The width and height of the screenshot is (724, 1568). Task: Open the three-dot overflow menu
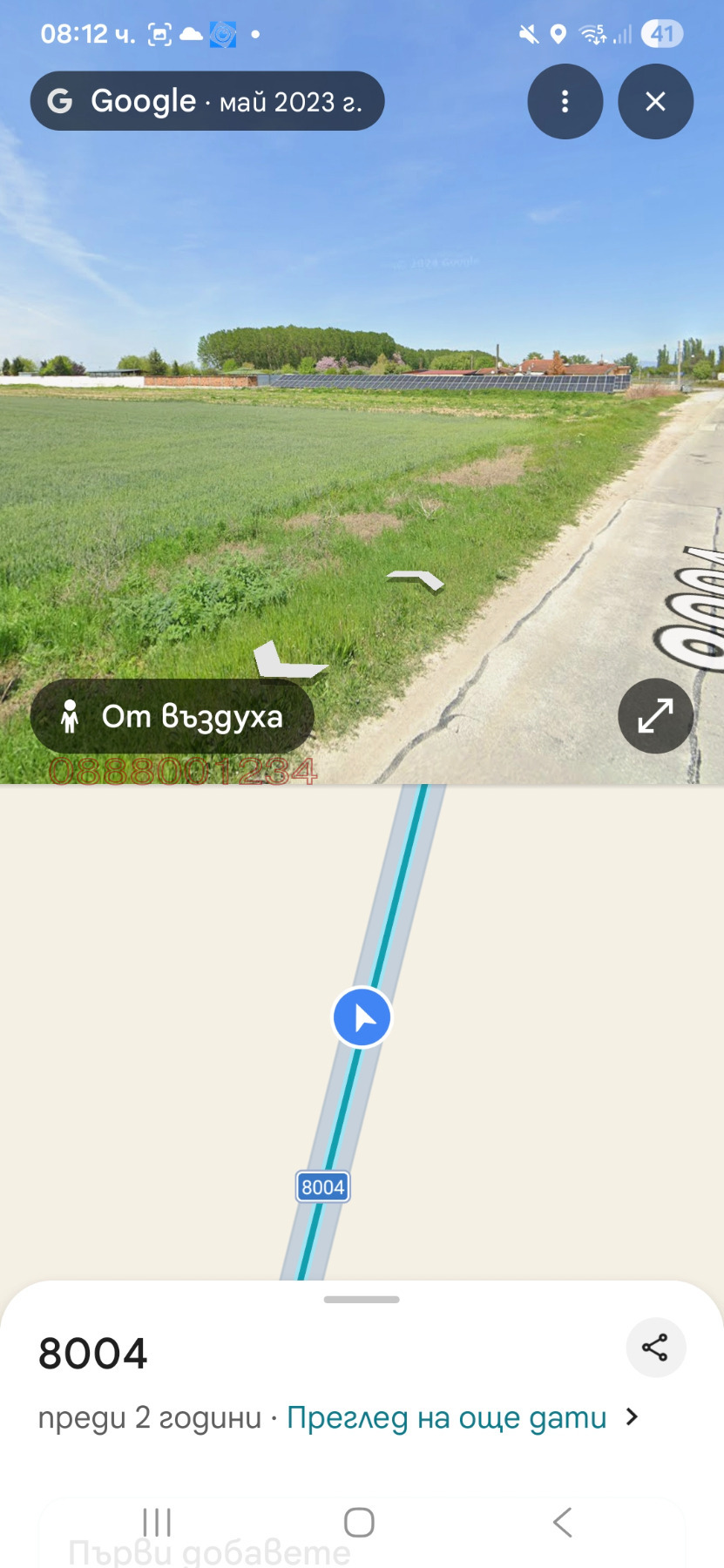[565, 101]
